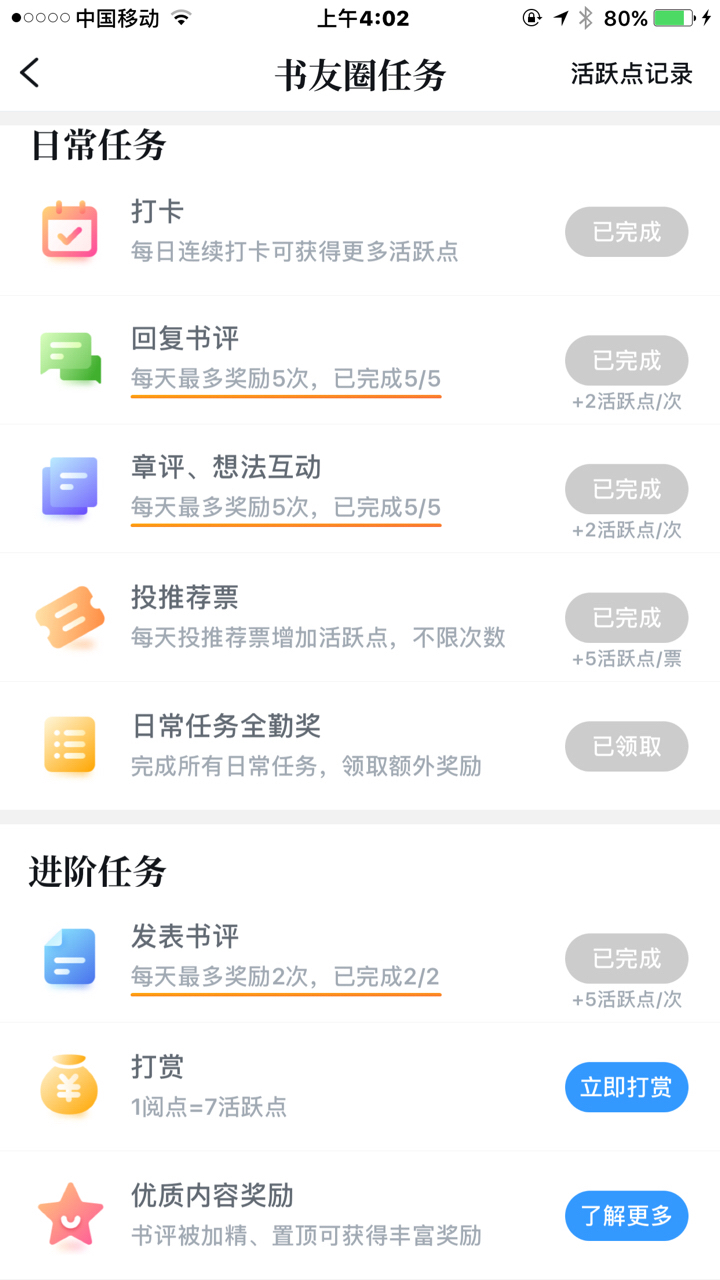Tap the 立即打赏 button
Viewport: 720px width, 1280px height.
(x=626, y=1087)
